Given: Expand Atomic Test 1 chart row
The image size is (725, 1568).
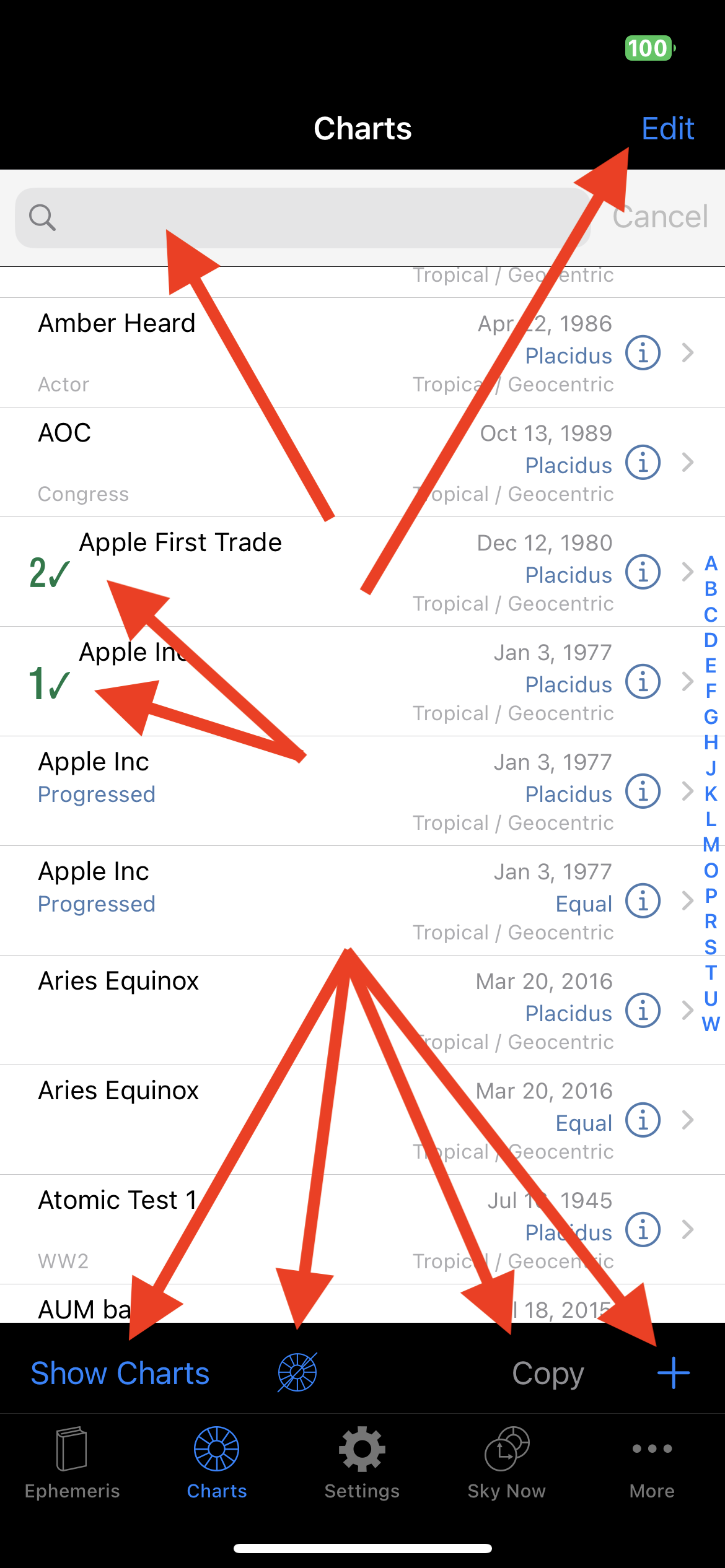Looking at the screenshot, I should (x=688, y=1229).
